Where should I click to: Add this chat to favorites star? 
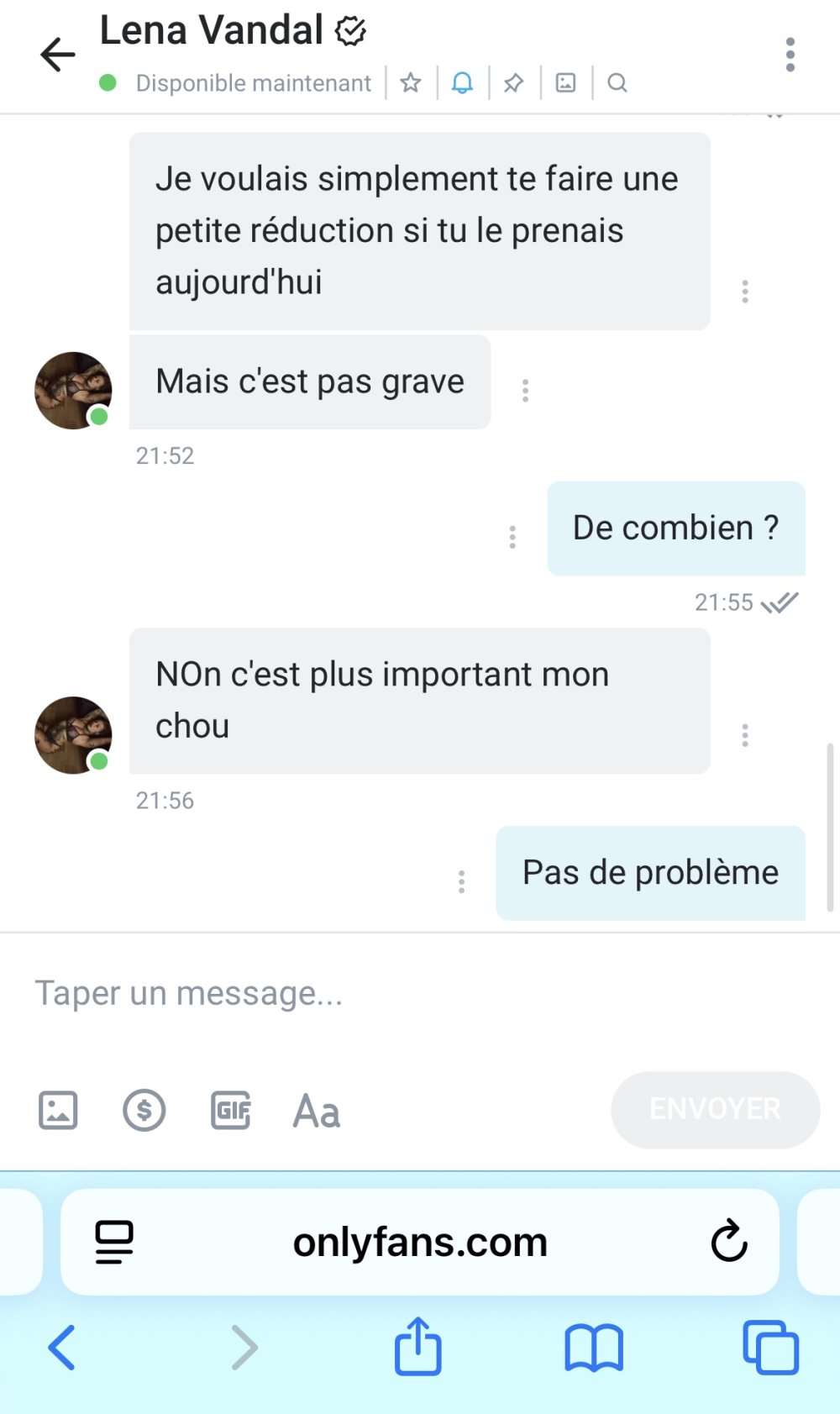[x=411, y=83]
